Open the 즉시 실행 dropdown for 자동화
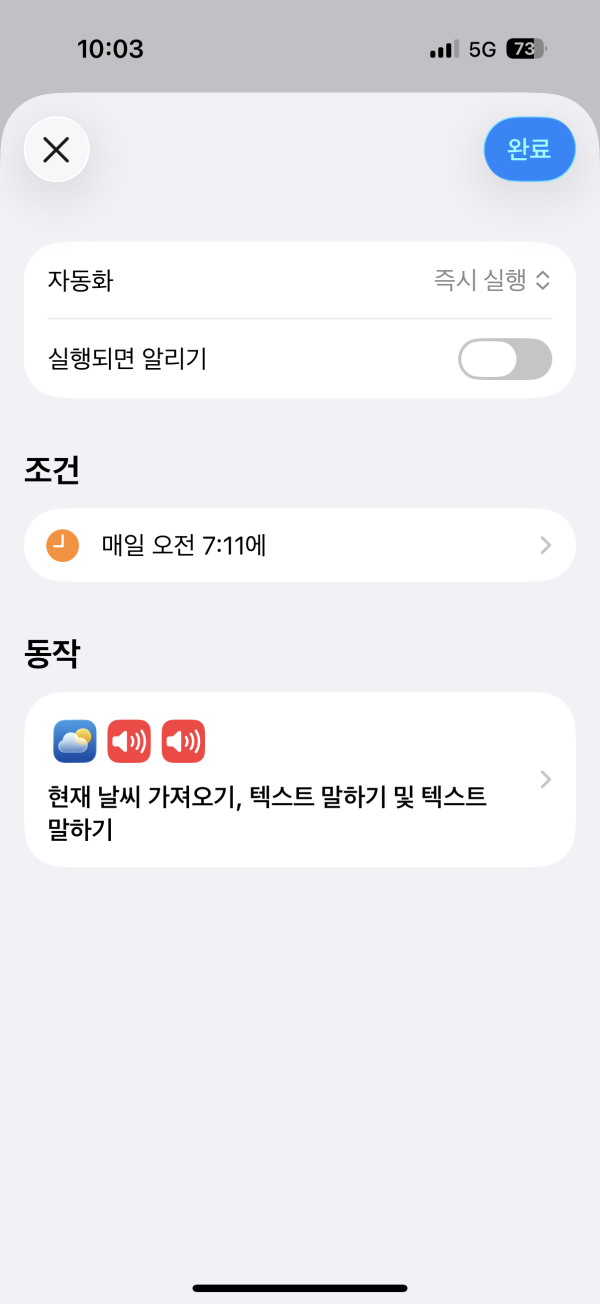The height and width of the screenshot is (1304, 600). [x=491, y=280]
